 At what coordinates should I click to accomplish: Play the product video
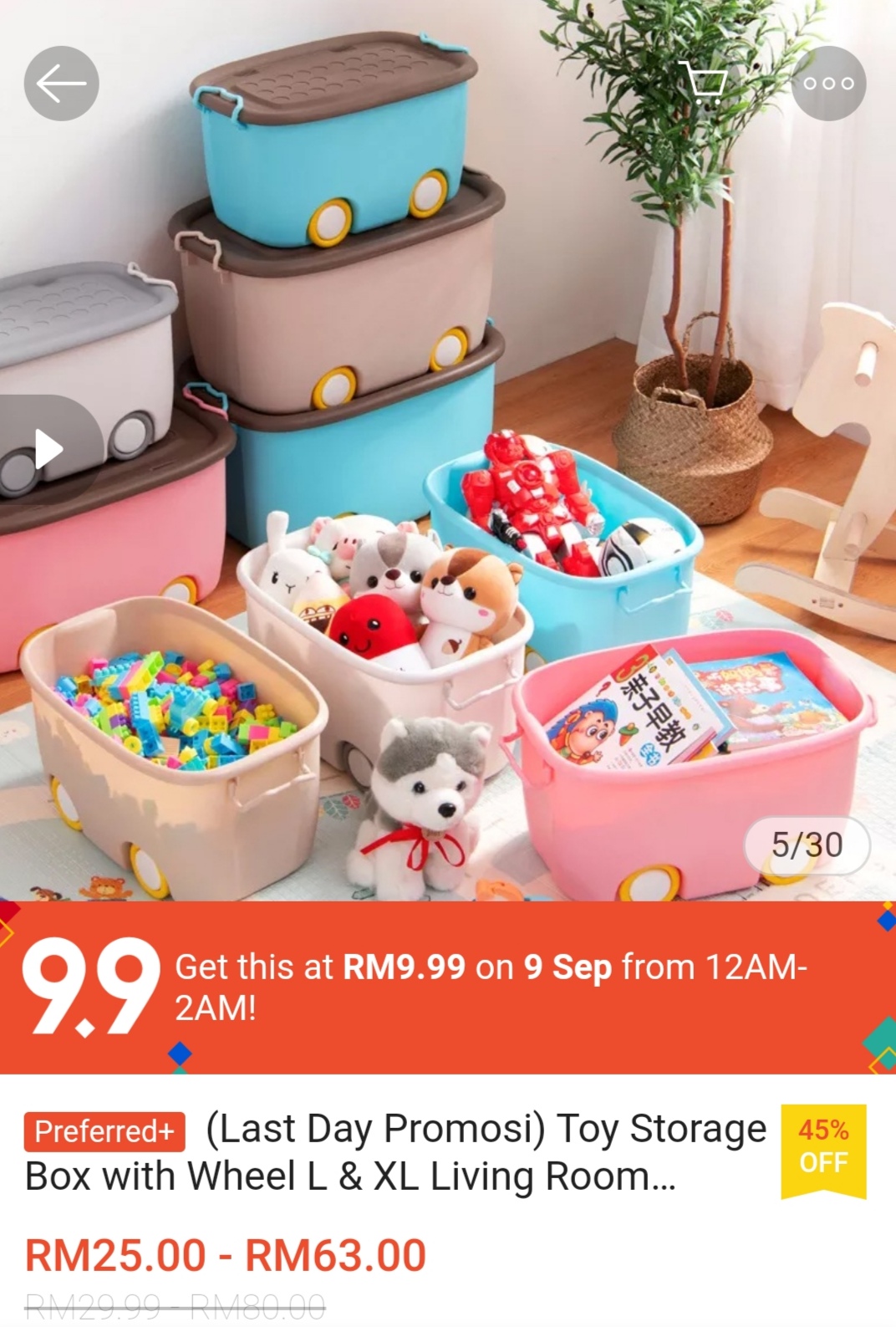[48, 449]
